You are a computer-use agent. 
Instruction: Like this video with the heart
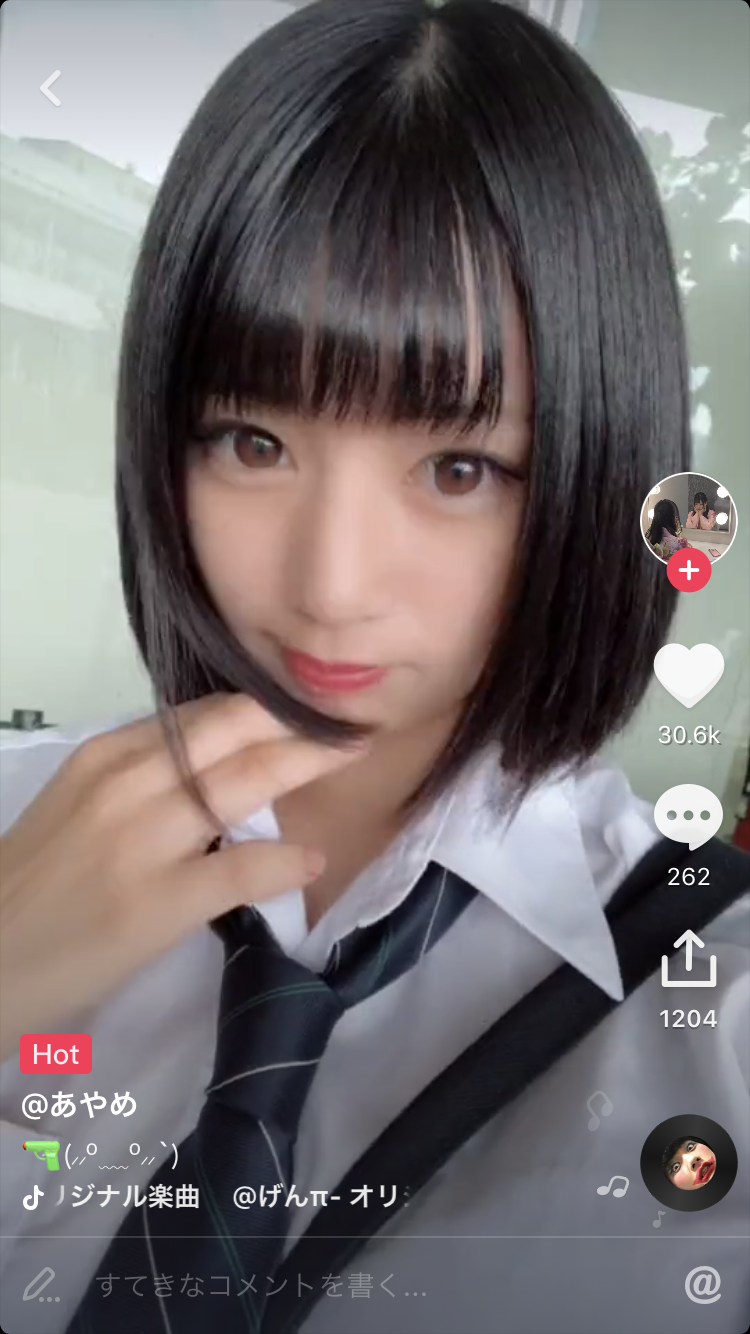click(x=689, y=677)
